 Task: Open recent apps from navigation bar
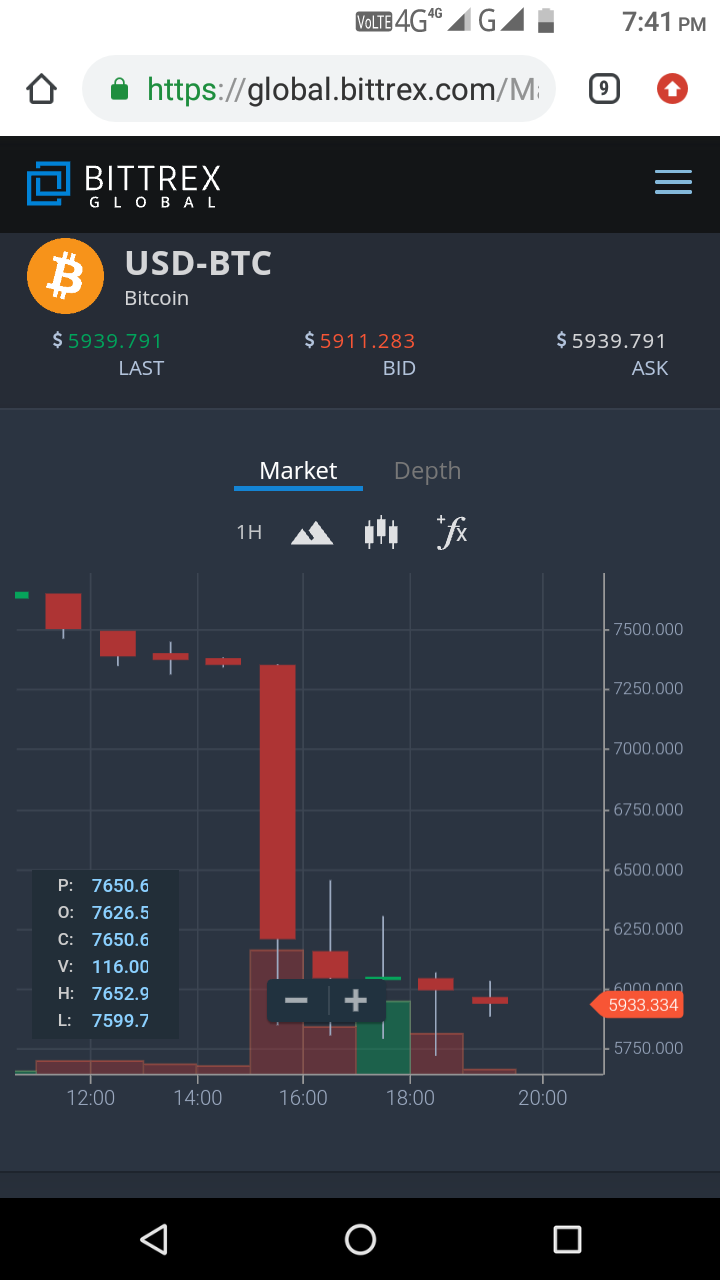567,1240
